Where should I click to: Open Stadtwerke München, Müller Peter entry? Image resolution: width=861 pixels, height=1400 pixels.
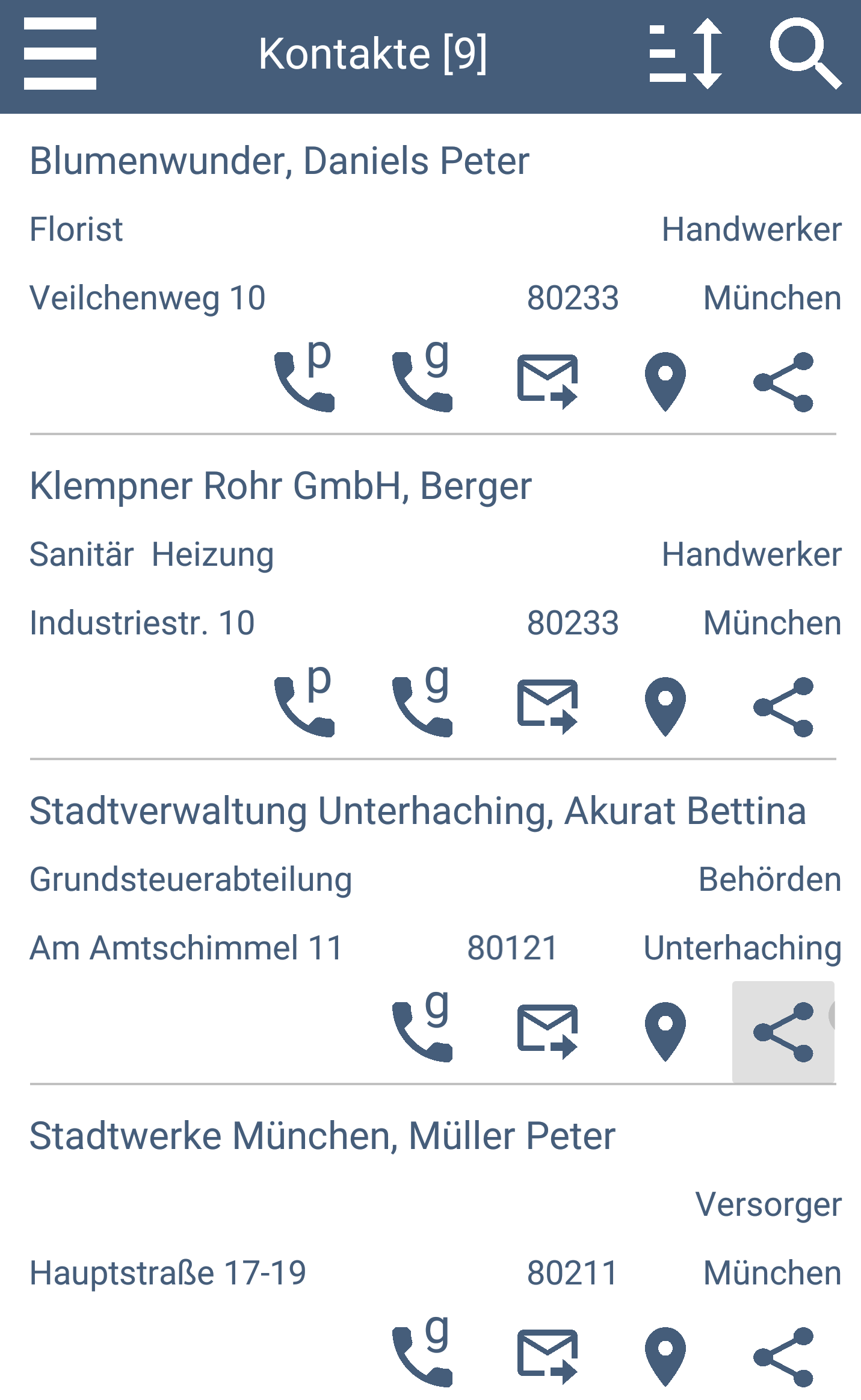click(322, 1136)
